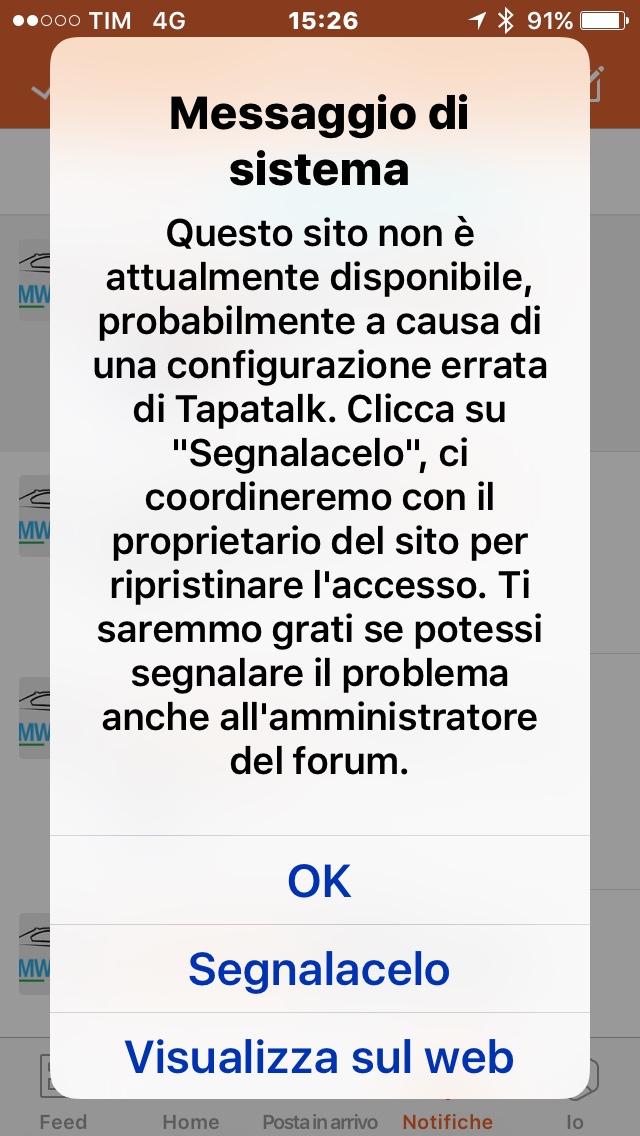The image size is (640, 1136).
Task: Dismiss the system message with OK
Action: [x=320, y=881]
